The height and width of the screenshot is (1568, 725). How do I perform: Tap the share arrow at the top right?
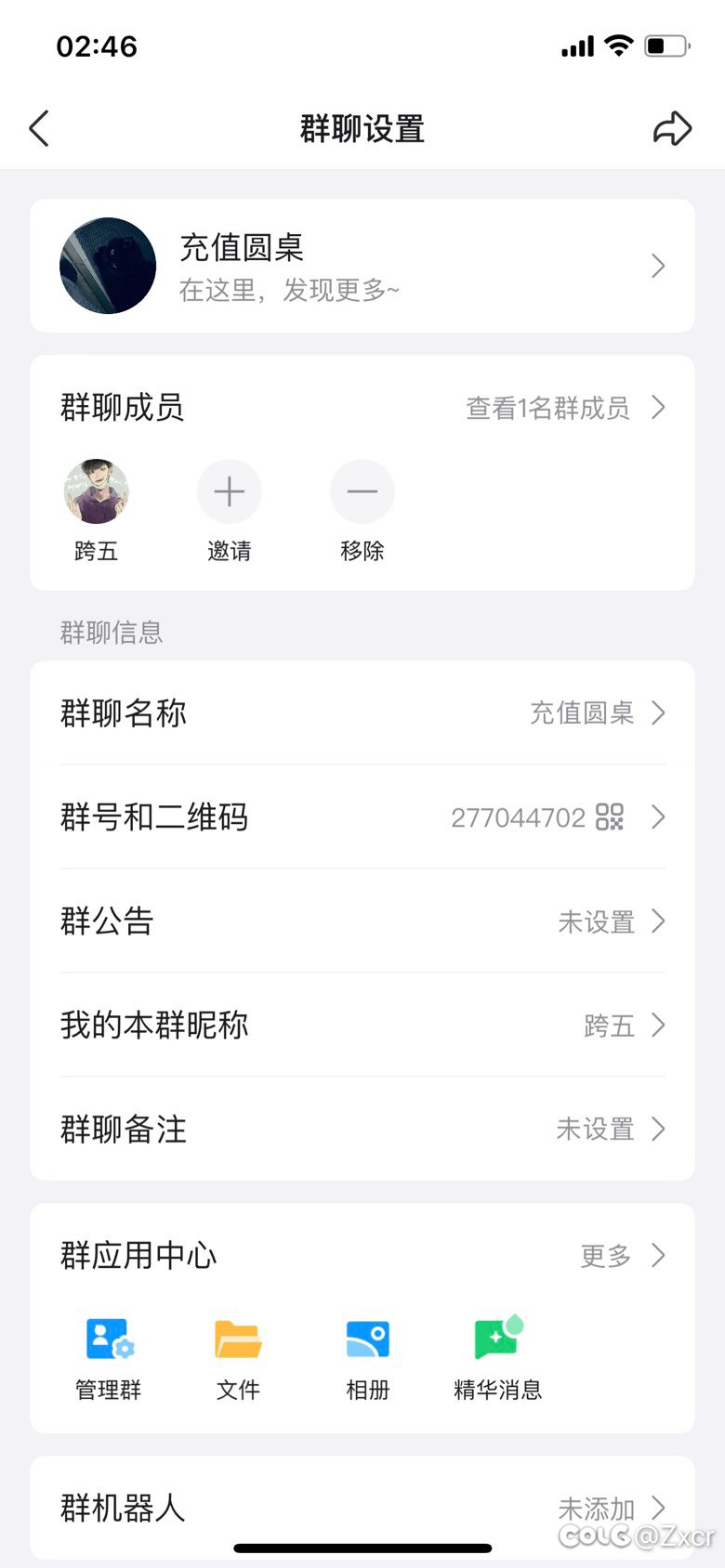pos(673,128)
